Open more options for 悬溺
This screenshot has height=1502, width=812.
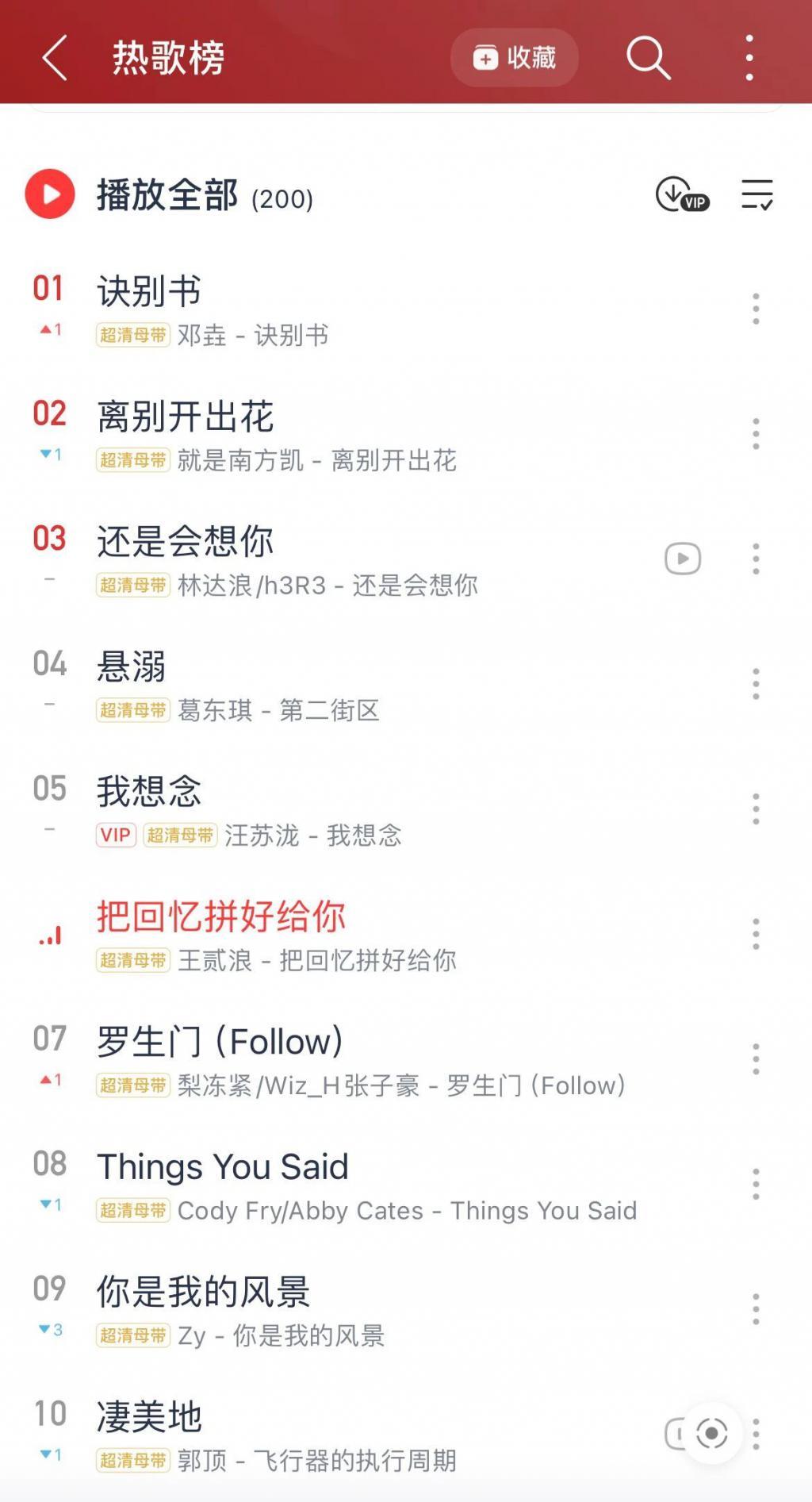click(755, 684)
